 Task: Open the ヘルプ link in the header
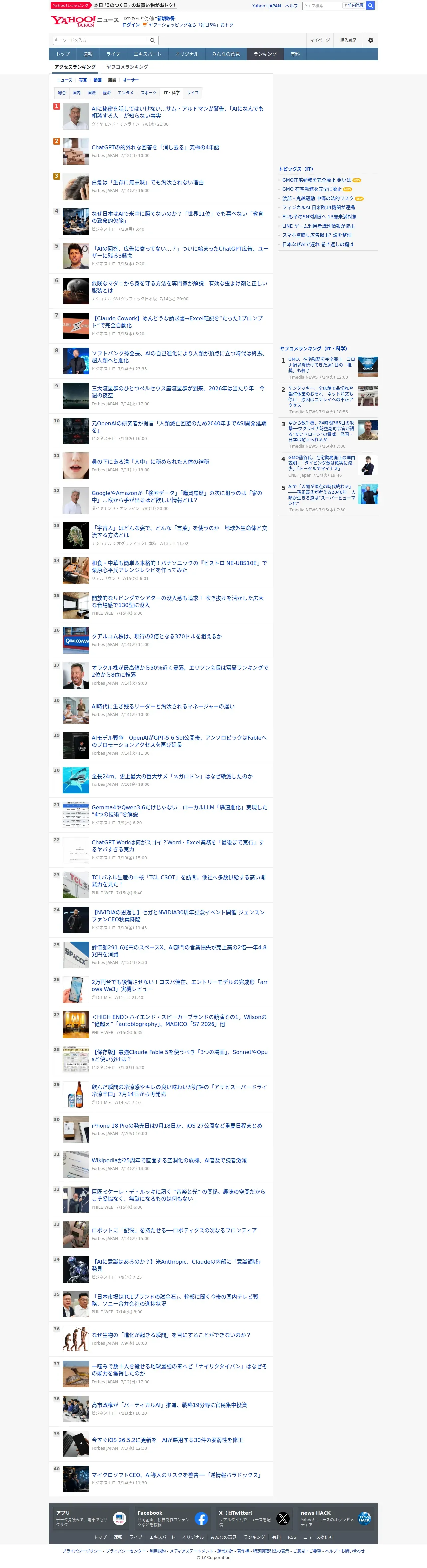[291, 5]
